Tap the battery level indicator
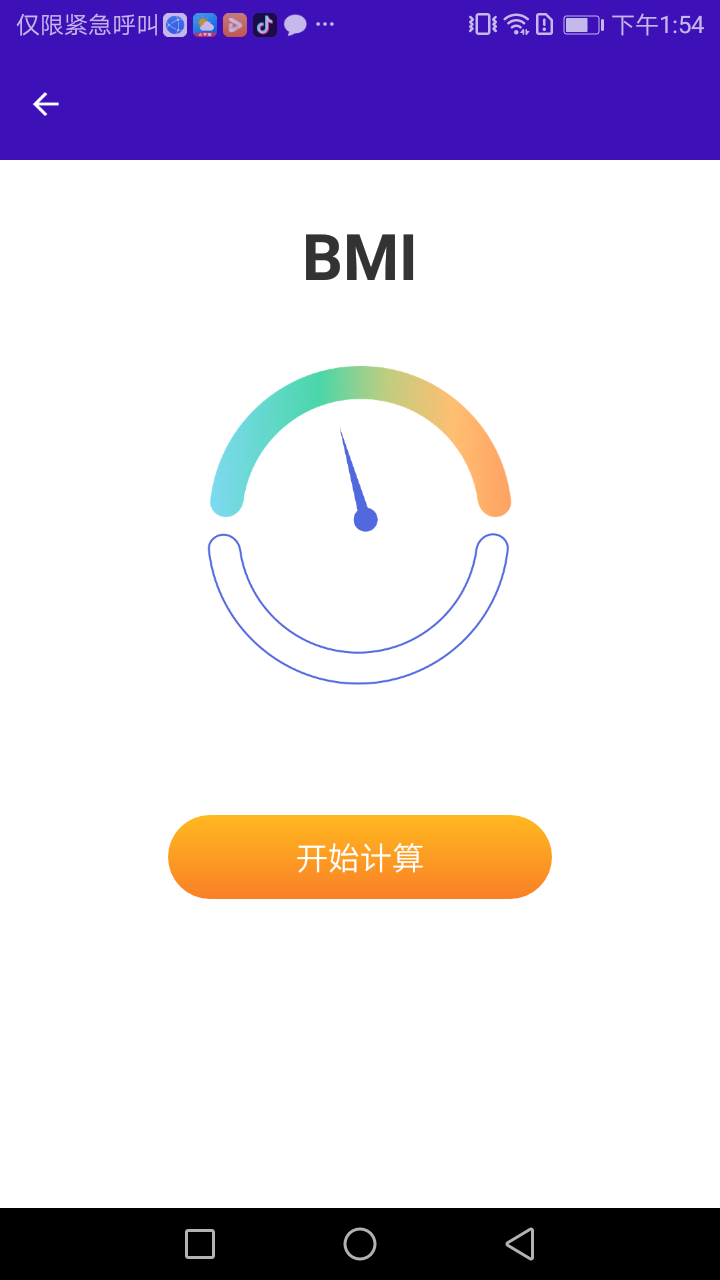720x1280 pixels. coord(581,24)
